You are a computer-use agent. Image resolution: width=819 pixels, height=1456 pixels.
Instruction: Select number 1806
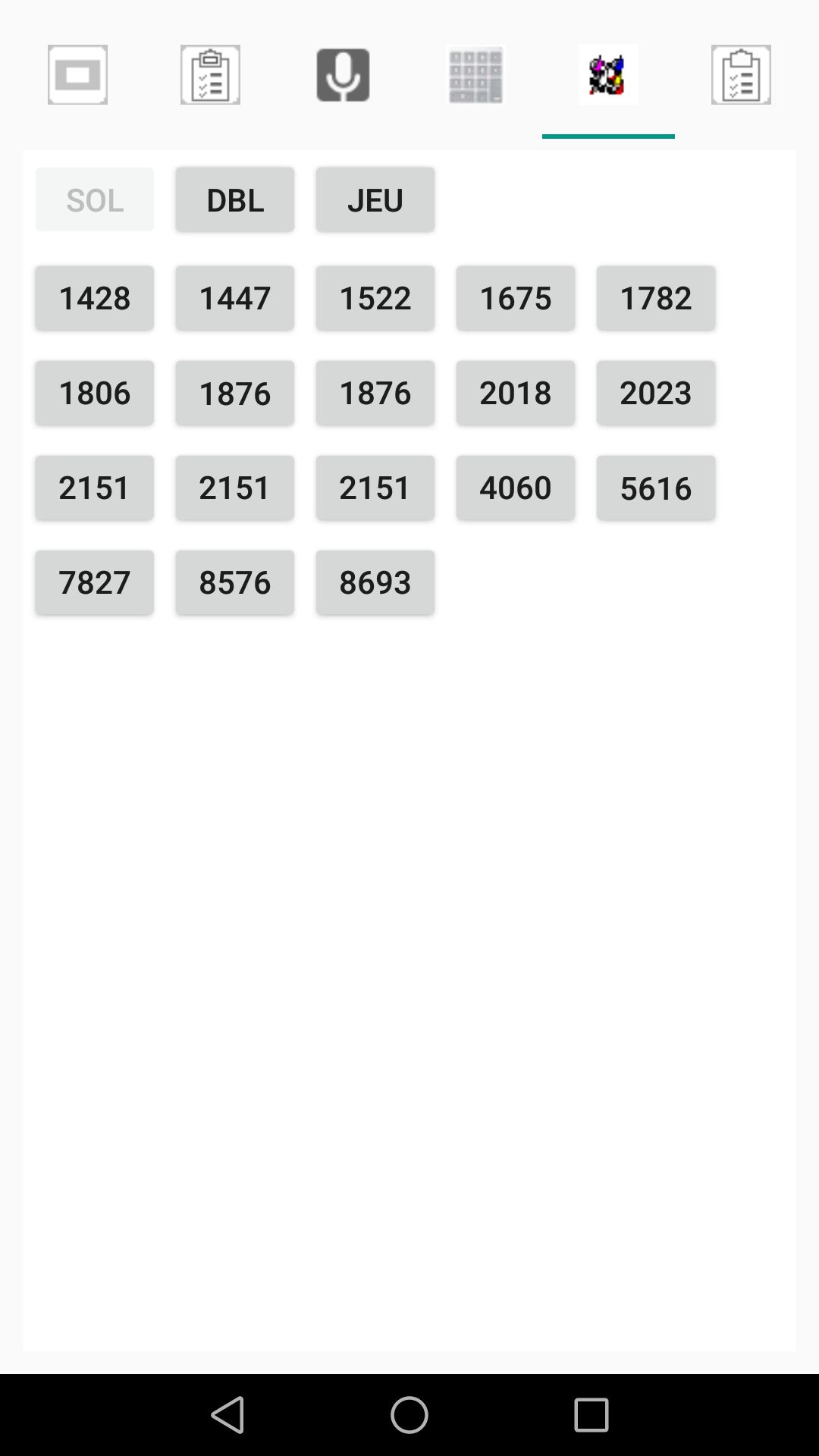point(95,393)
